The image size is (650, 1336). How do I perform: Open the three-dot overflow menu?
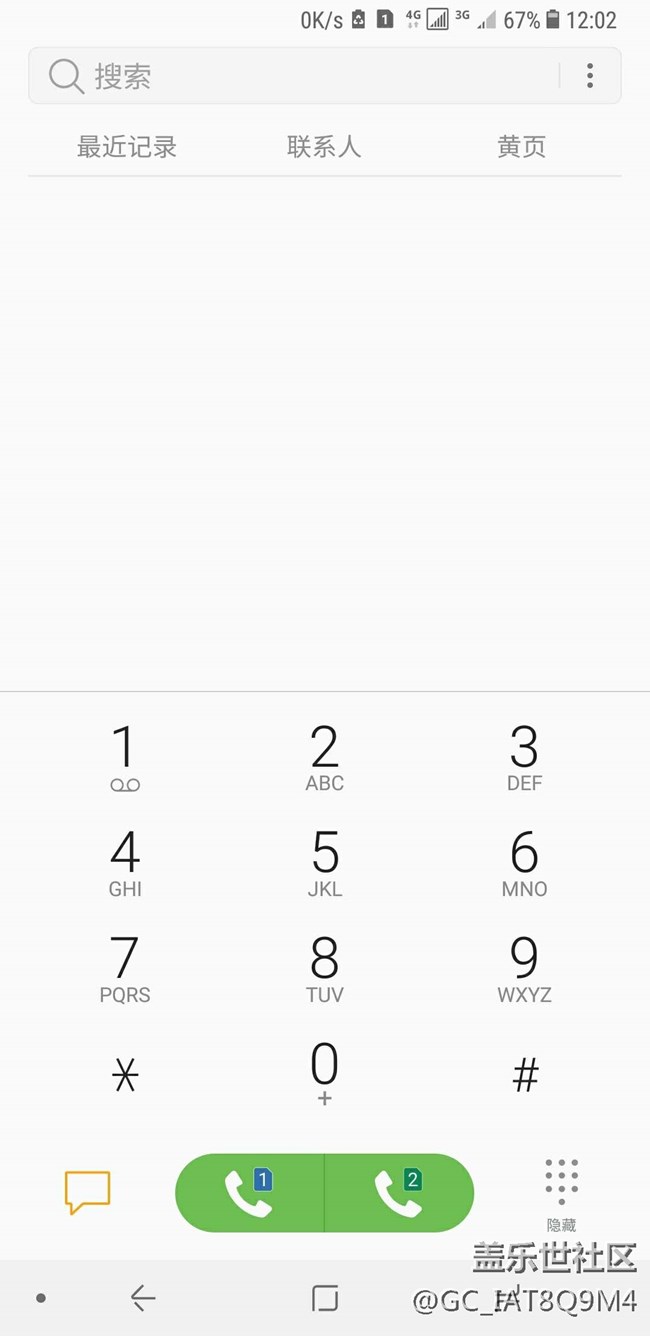590,75
